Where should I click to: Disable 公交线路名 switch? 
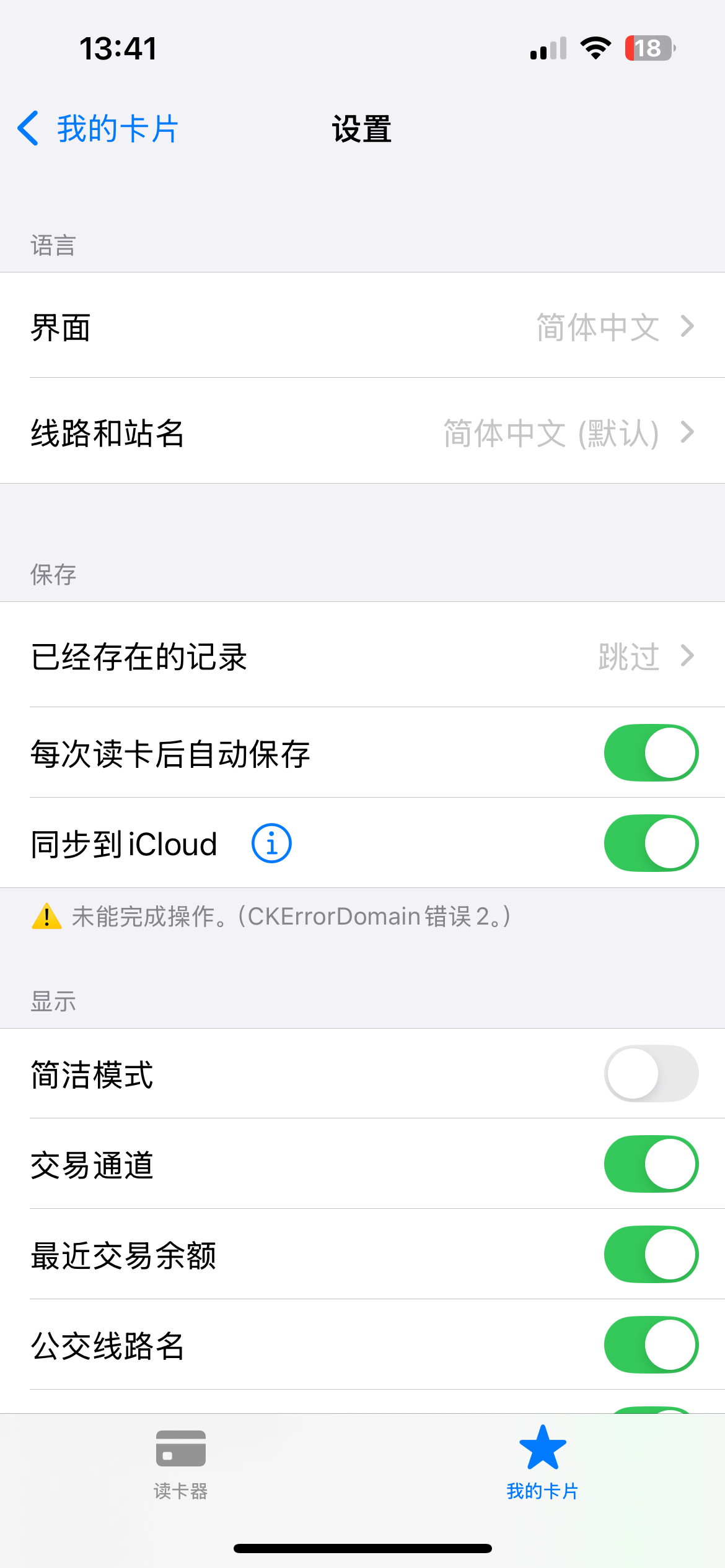tap(651, 1345)
